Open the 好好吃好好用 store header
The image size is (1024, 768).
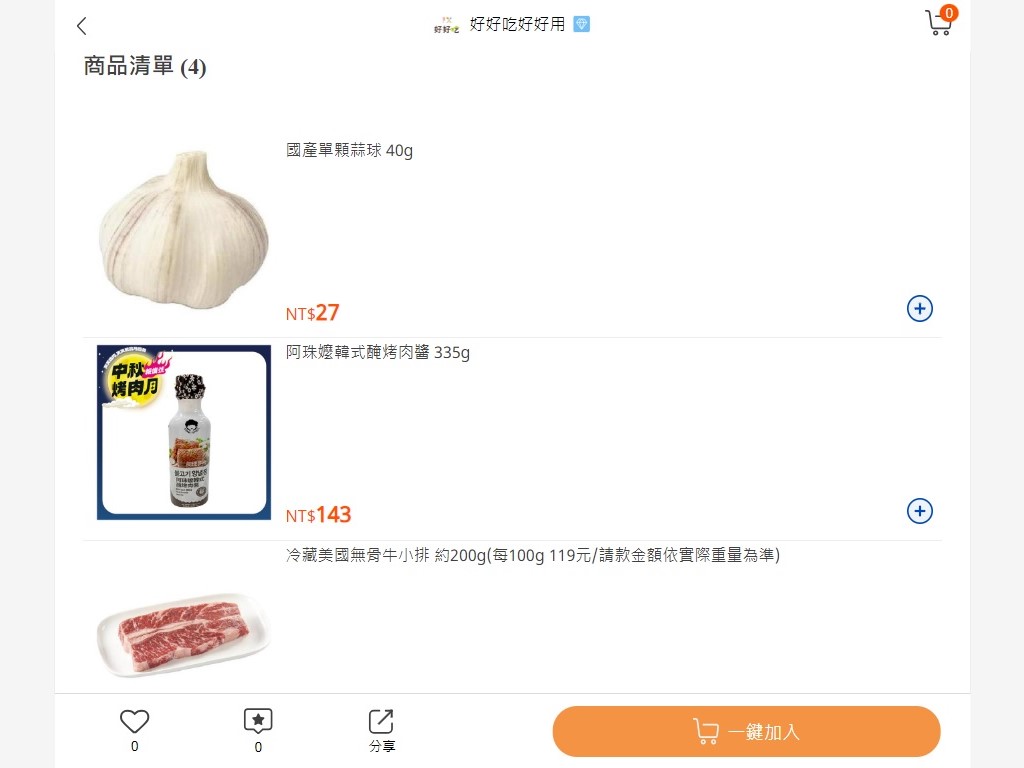[x=511, y=24]
